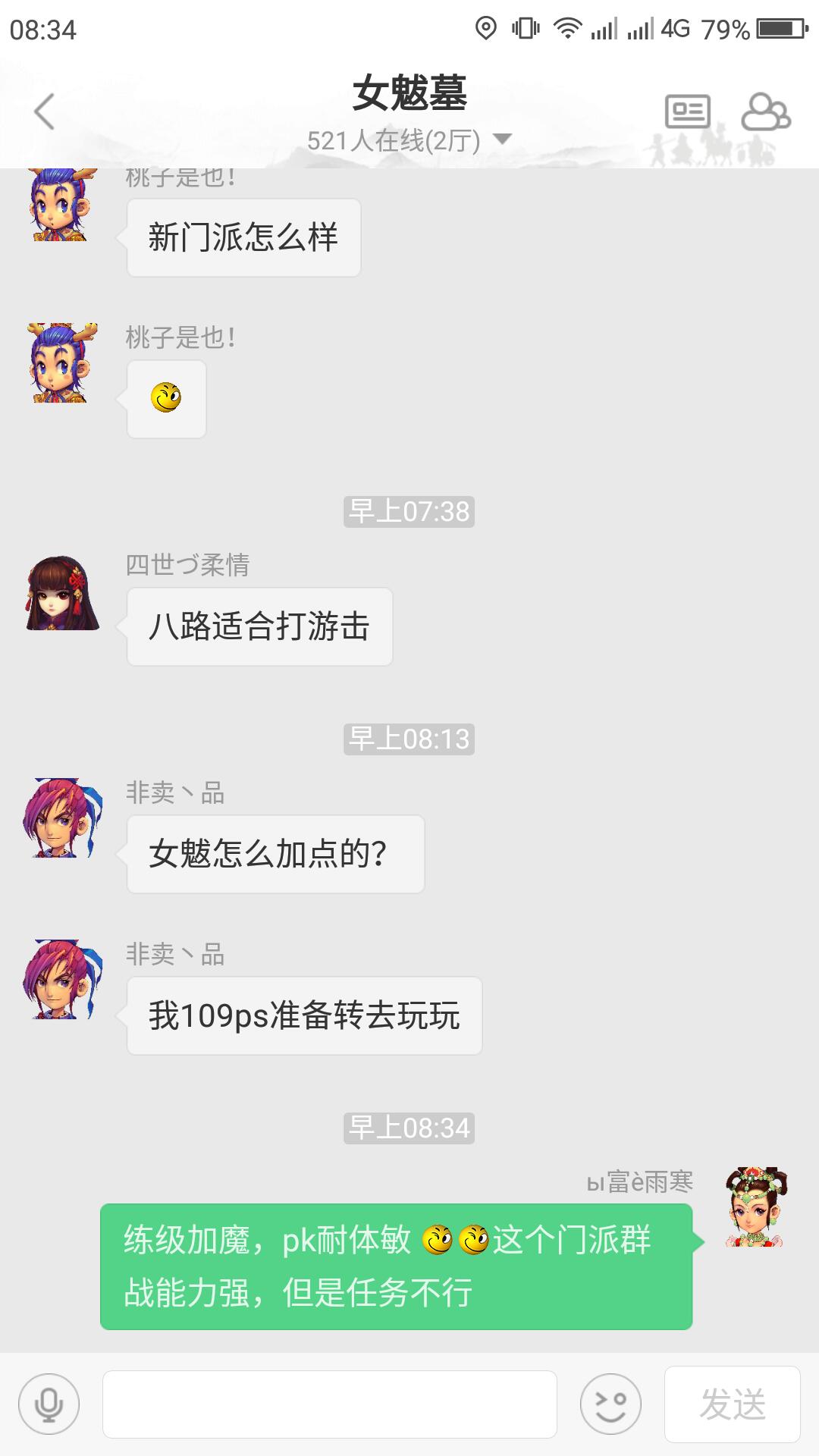Focus the message text input field
The image size is (819, 1456).
click(330, 1404)
